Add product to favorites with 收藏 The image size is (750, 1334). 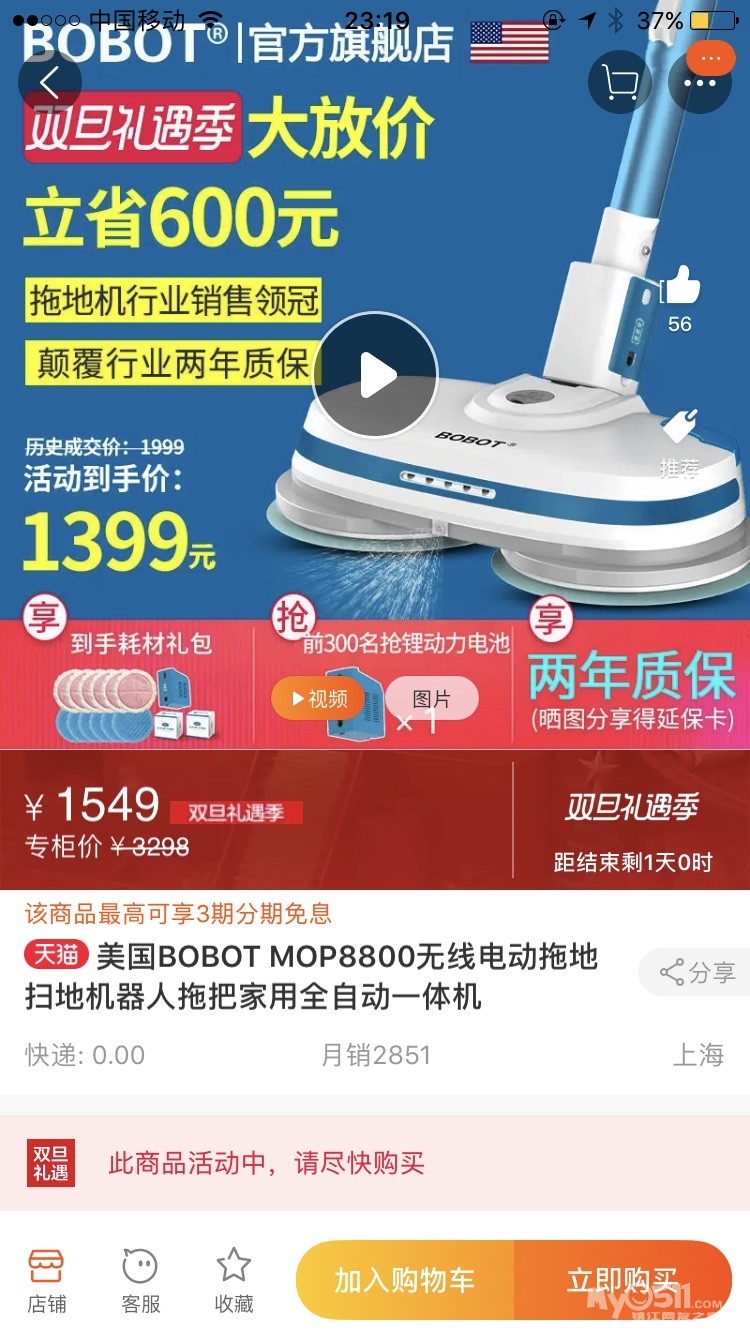coord(234,1280)
